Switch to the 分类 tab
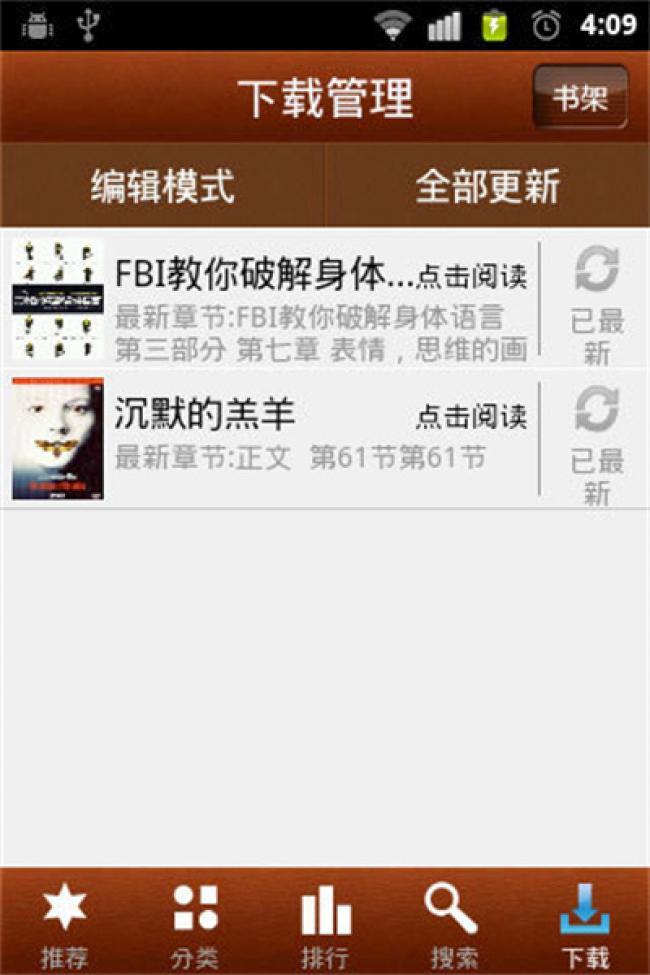This screenshot has width=650, height=975. [195, 925]
